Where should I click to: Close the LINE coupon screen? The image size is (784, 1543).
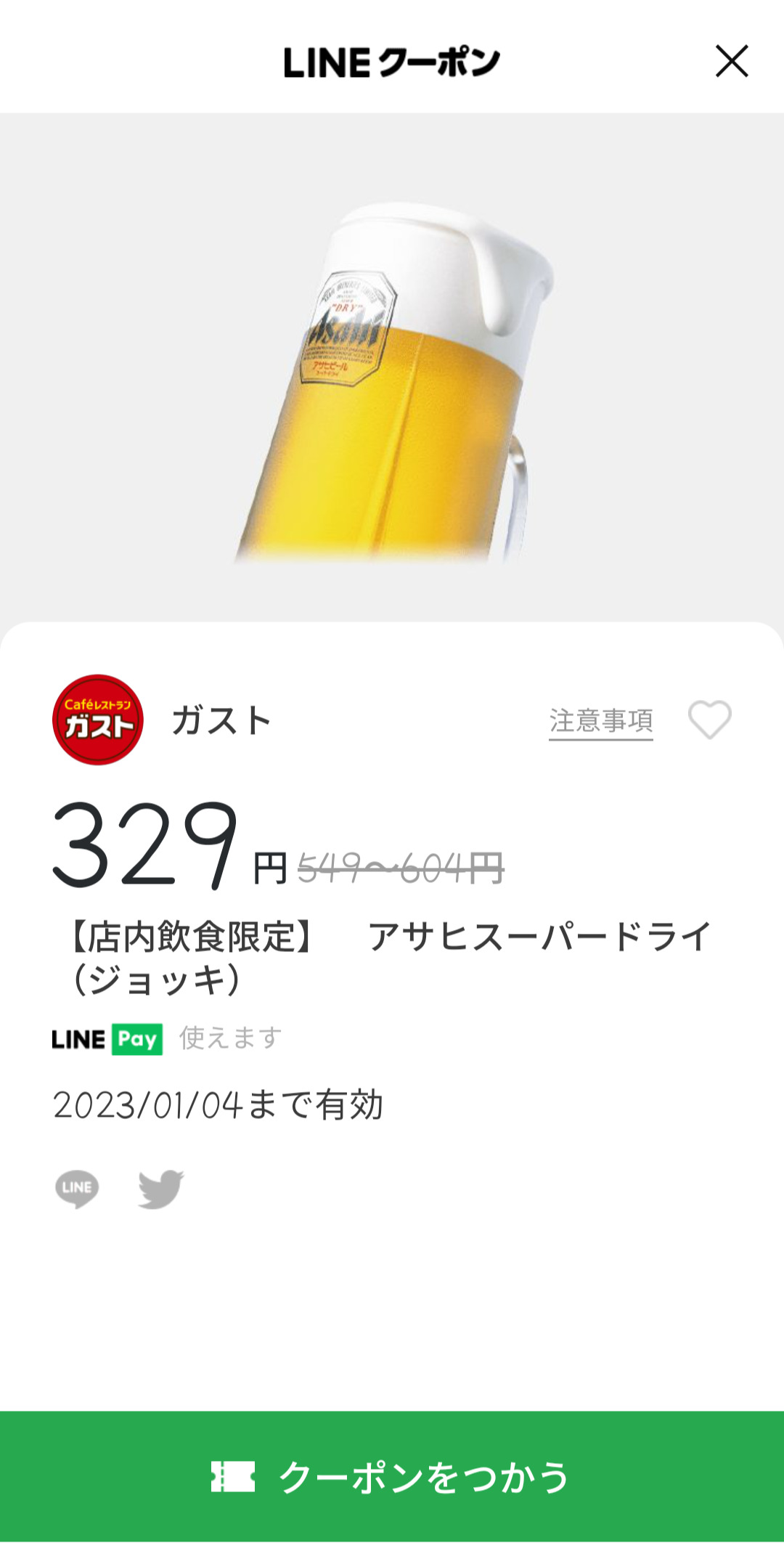pyautogui.click(x=731, y=61)
